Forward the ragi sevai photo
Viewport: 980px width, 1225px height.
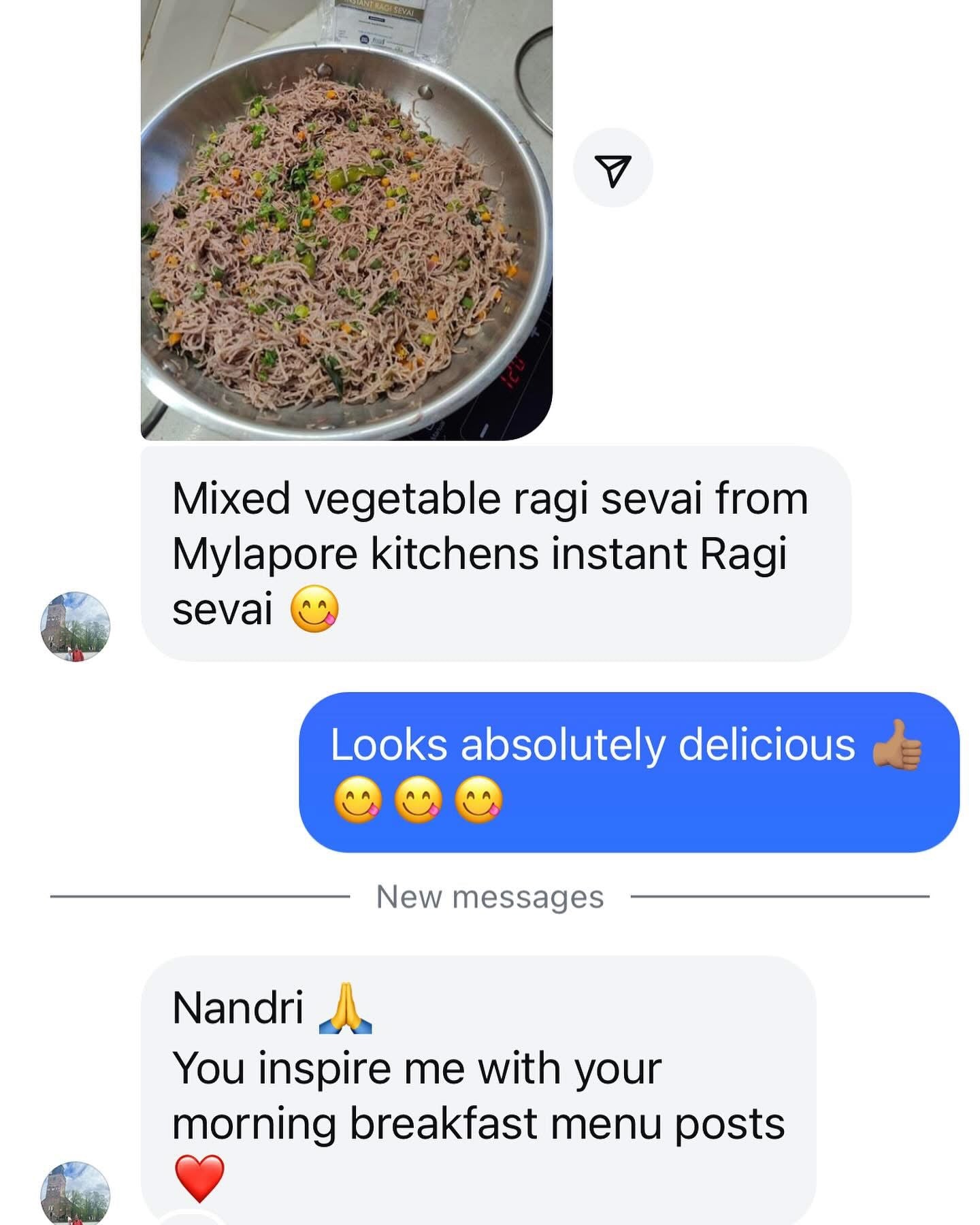612,168
